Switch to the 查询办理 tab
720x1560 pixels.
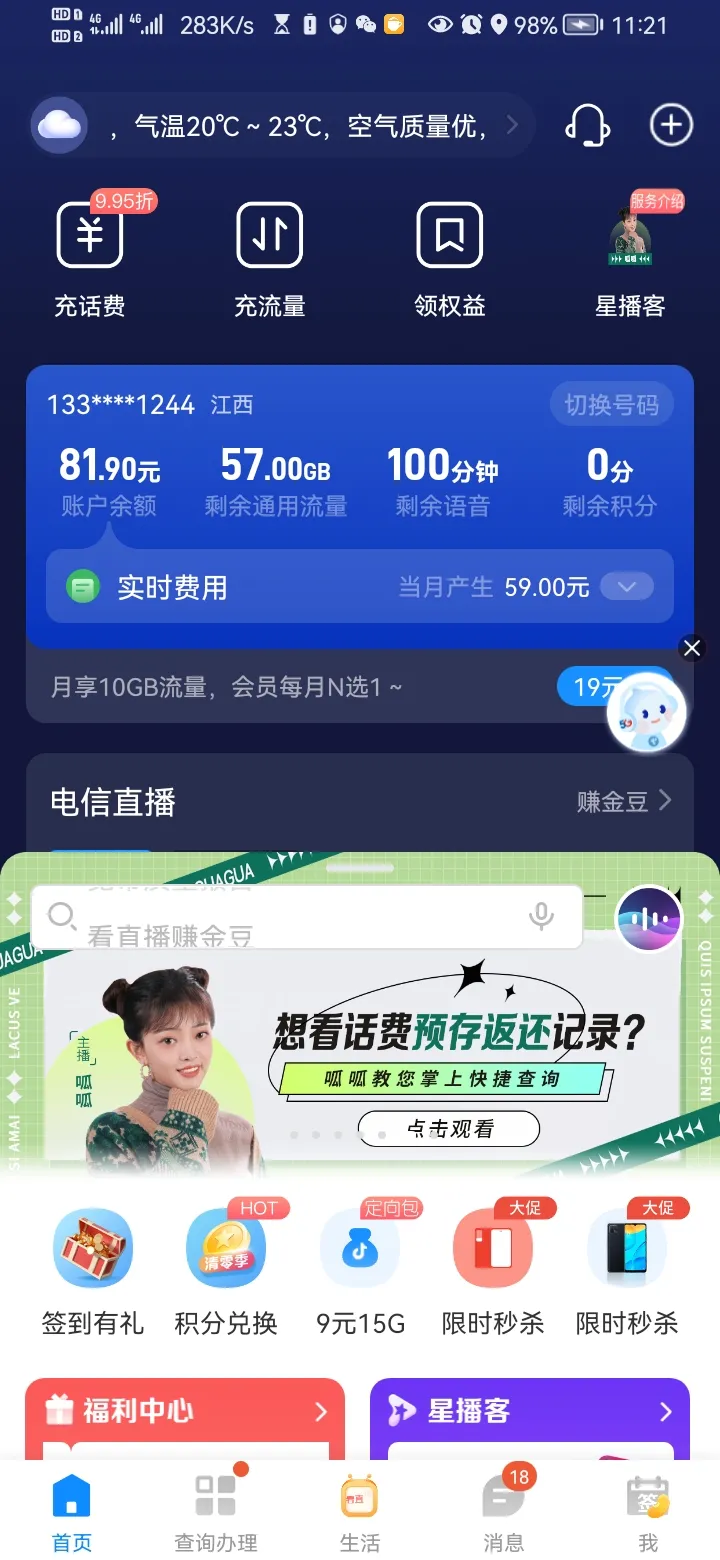[216, 1510]
